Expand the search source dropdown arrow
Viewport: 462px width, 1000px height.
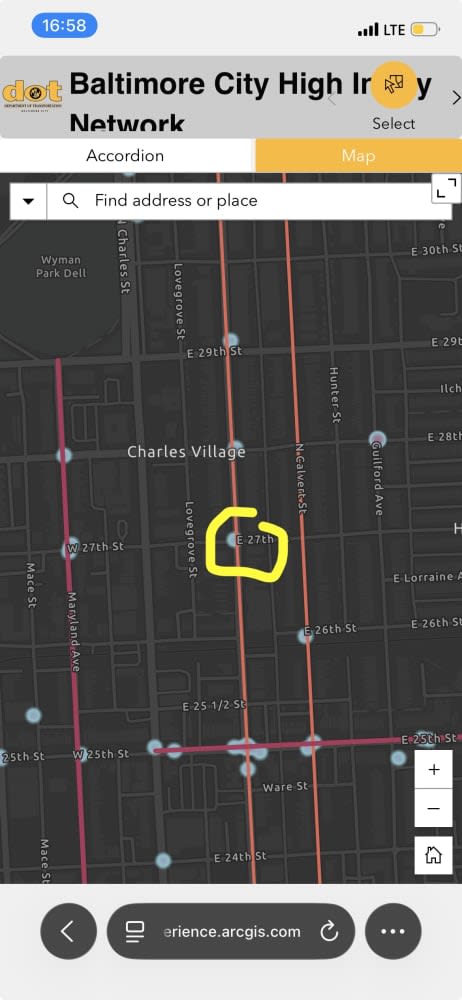28,201
